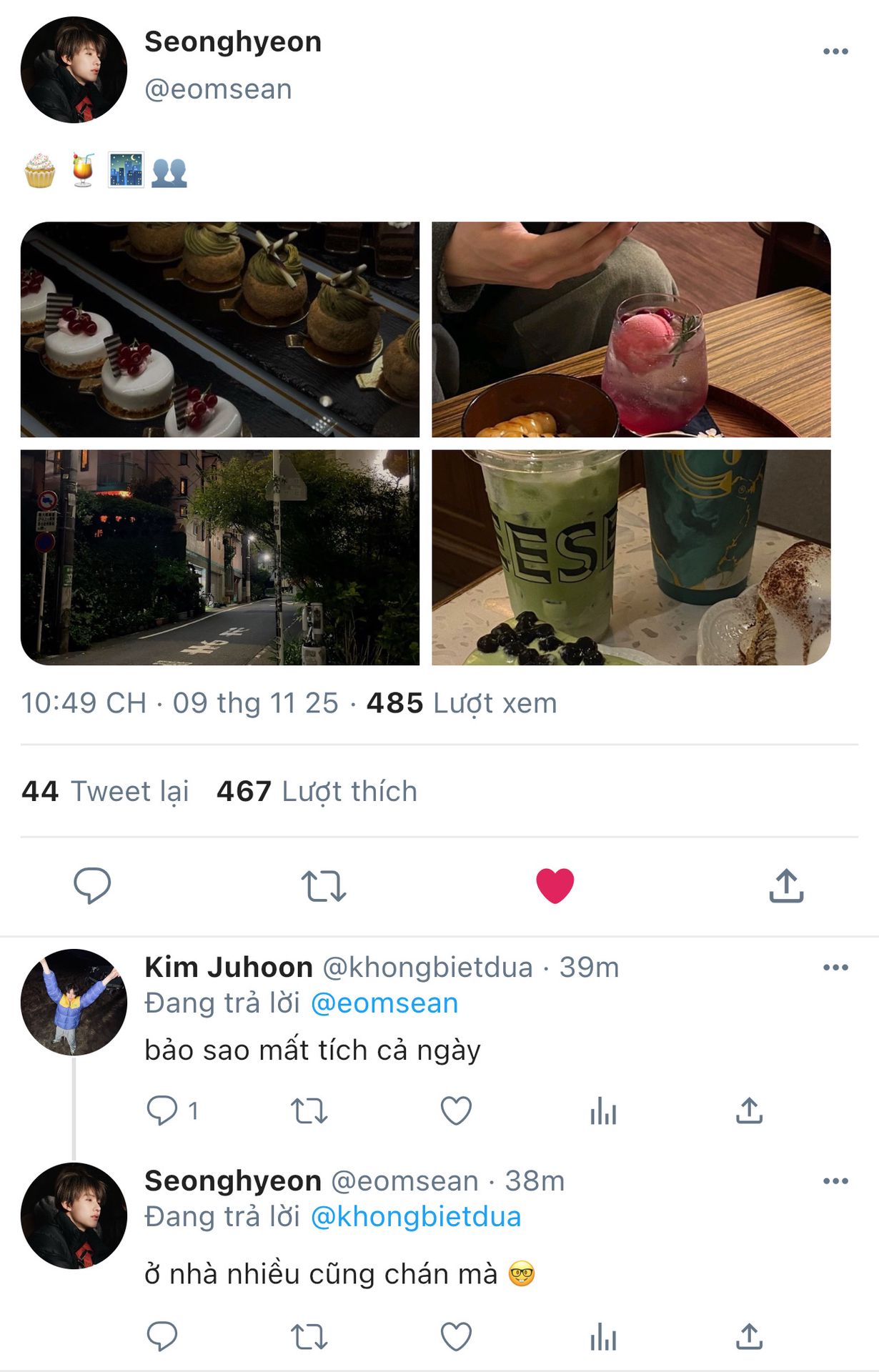The width and height of the screenshot is (879, 1372).
Task: Retweet Kim Juhoon's reply
Action: 309,1111
